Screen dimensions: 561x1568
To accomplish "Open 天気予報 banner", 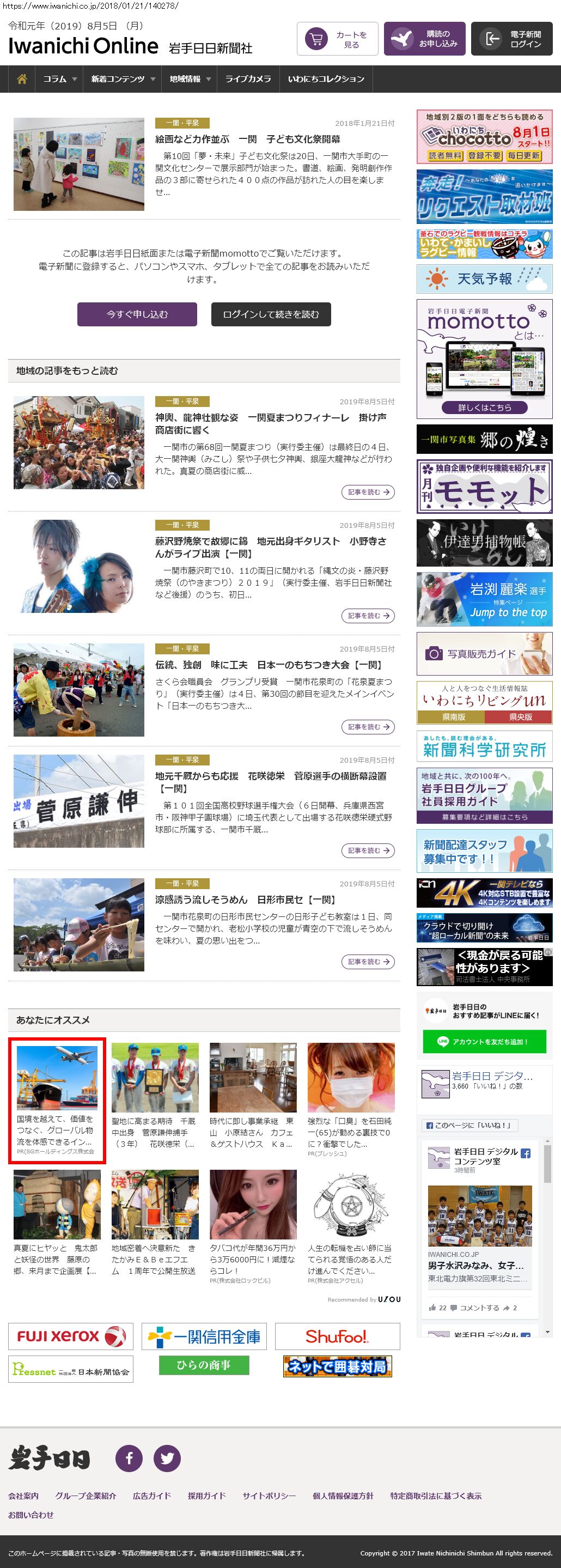I will tap(484, 279).
